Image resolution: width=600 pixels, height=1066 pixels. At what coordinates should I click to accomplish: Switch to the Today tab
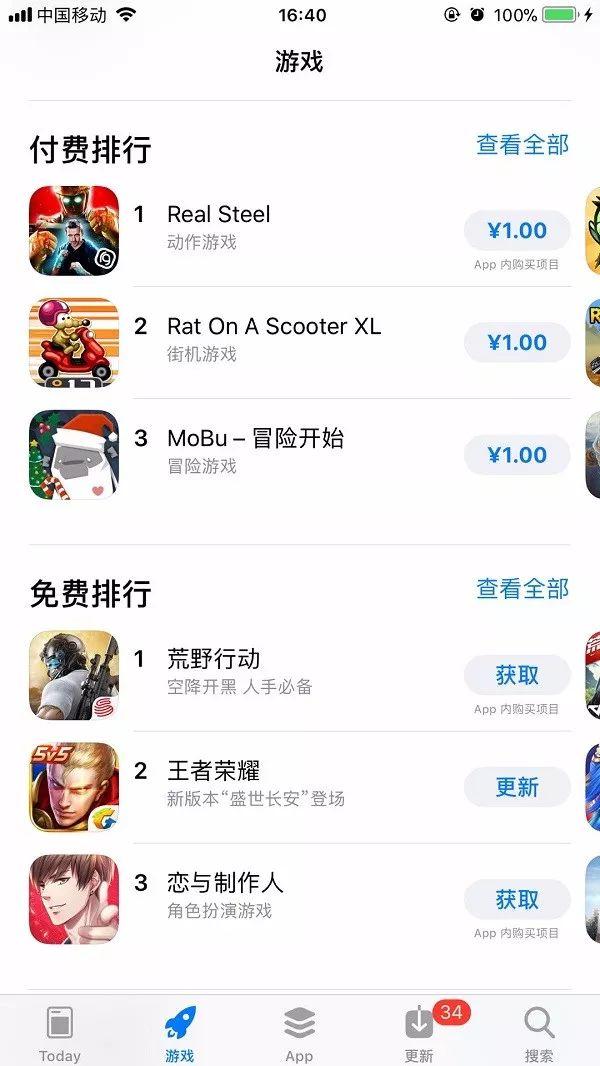60,1032
